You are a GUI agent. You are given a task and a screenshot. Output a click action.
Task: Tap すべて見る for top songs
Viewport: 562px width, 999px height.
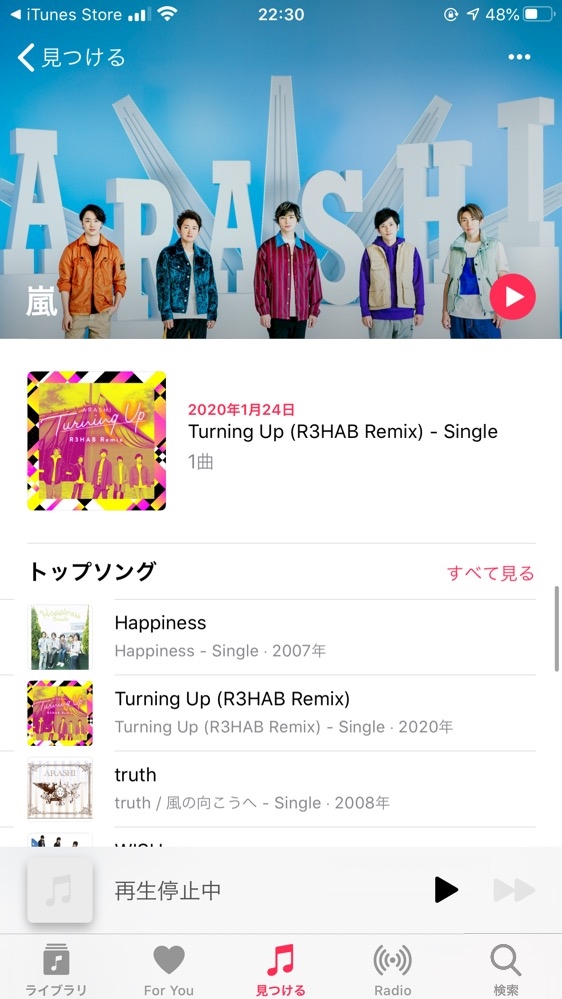click(491, 573)
